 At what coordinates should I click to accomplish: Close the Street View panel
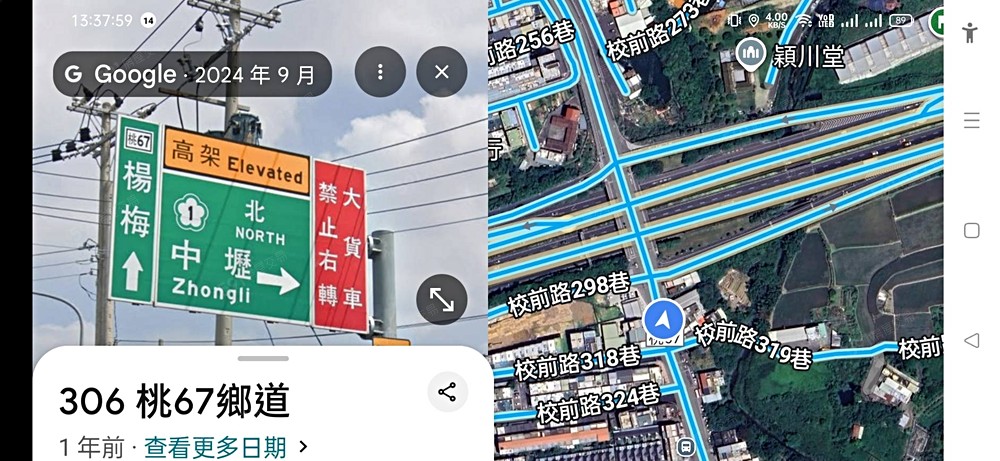point(442,72)
